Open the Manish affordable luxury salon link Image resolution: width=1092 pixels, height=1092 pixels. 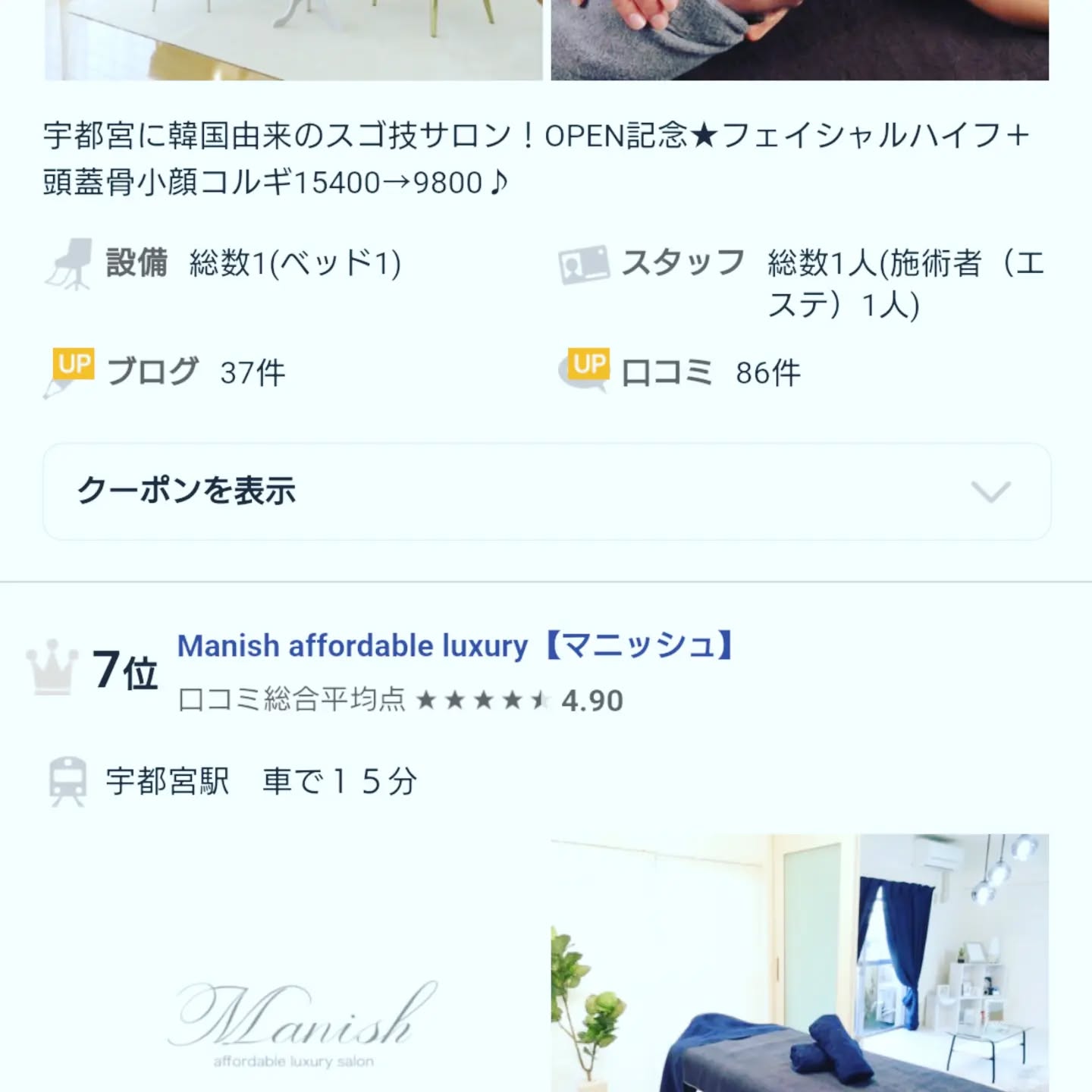(x=455, y=646)
